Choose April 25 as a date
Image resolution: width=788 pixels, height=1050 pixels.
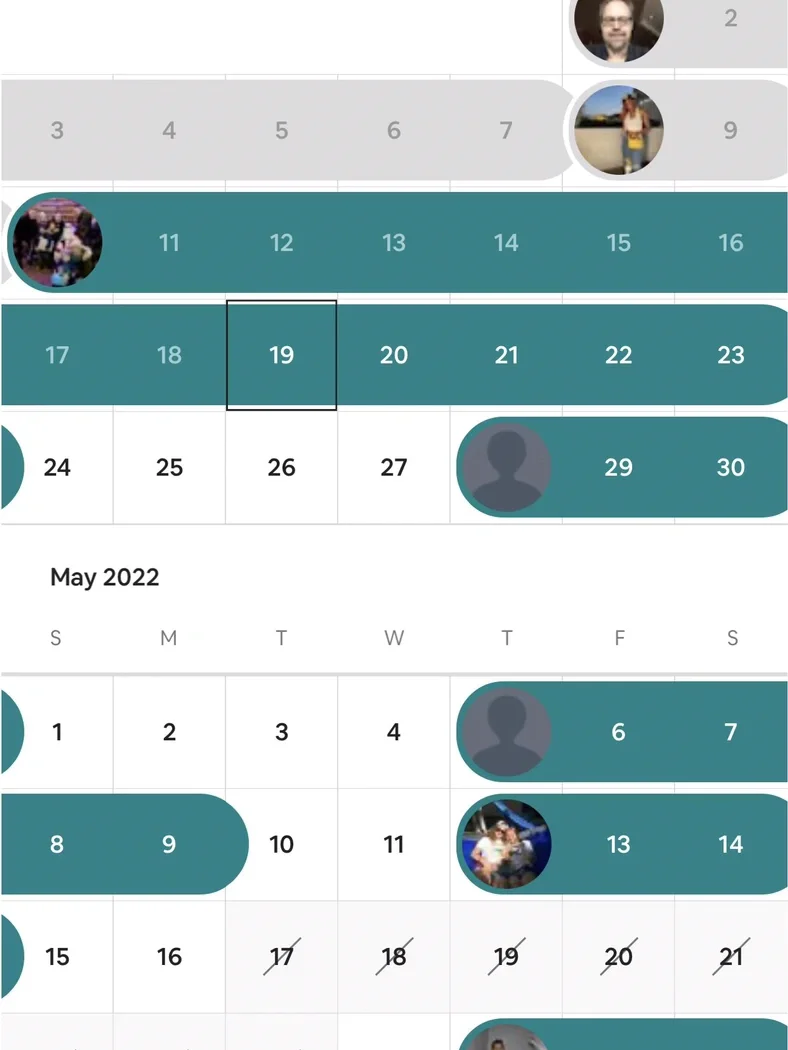click(169, 467)
